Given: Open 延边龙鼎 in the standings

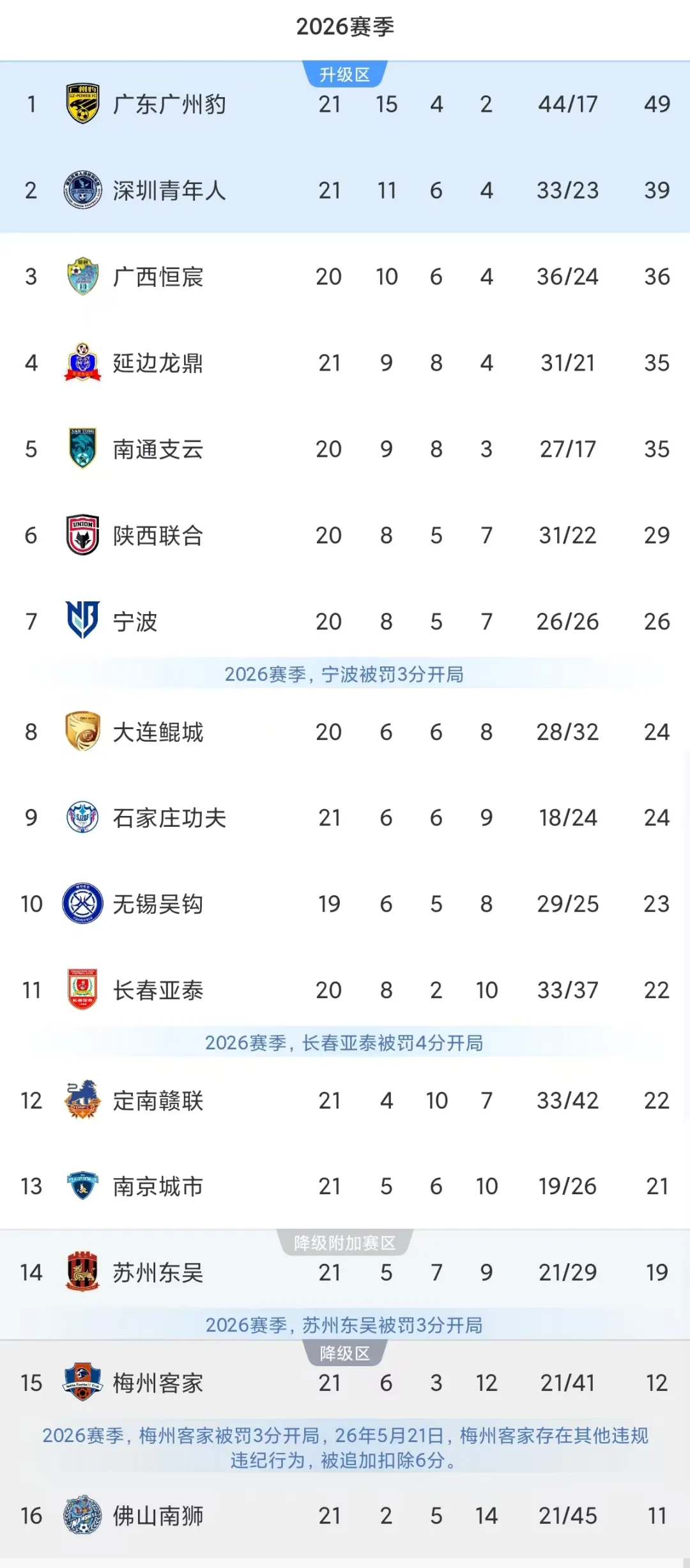Looking at the screenshot, I should (345, 363).
